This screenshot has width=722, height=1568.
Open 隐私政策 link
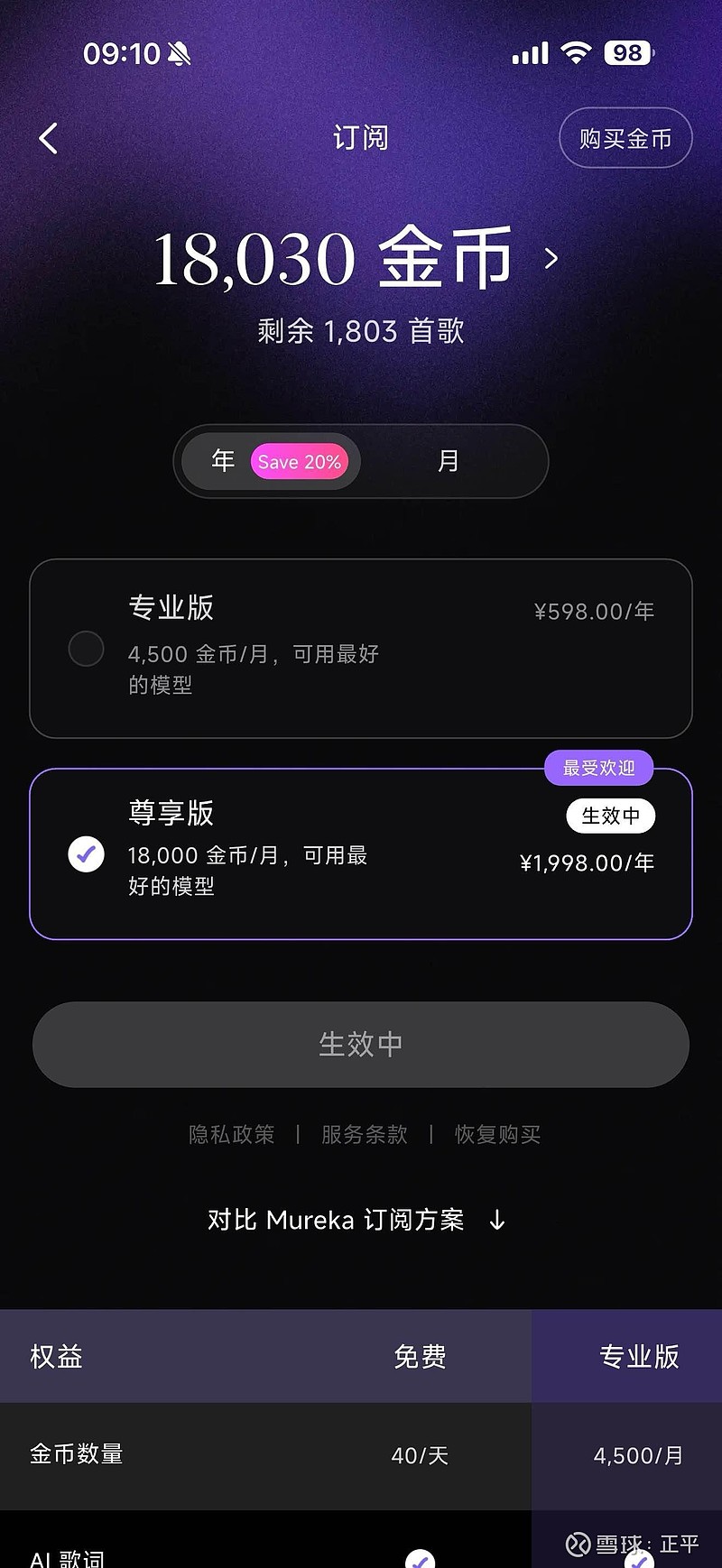pyautogui.click(x=231, y=1135)
